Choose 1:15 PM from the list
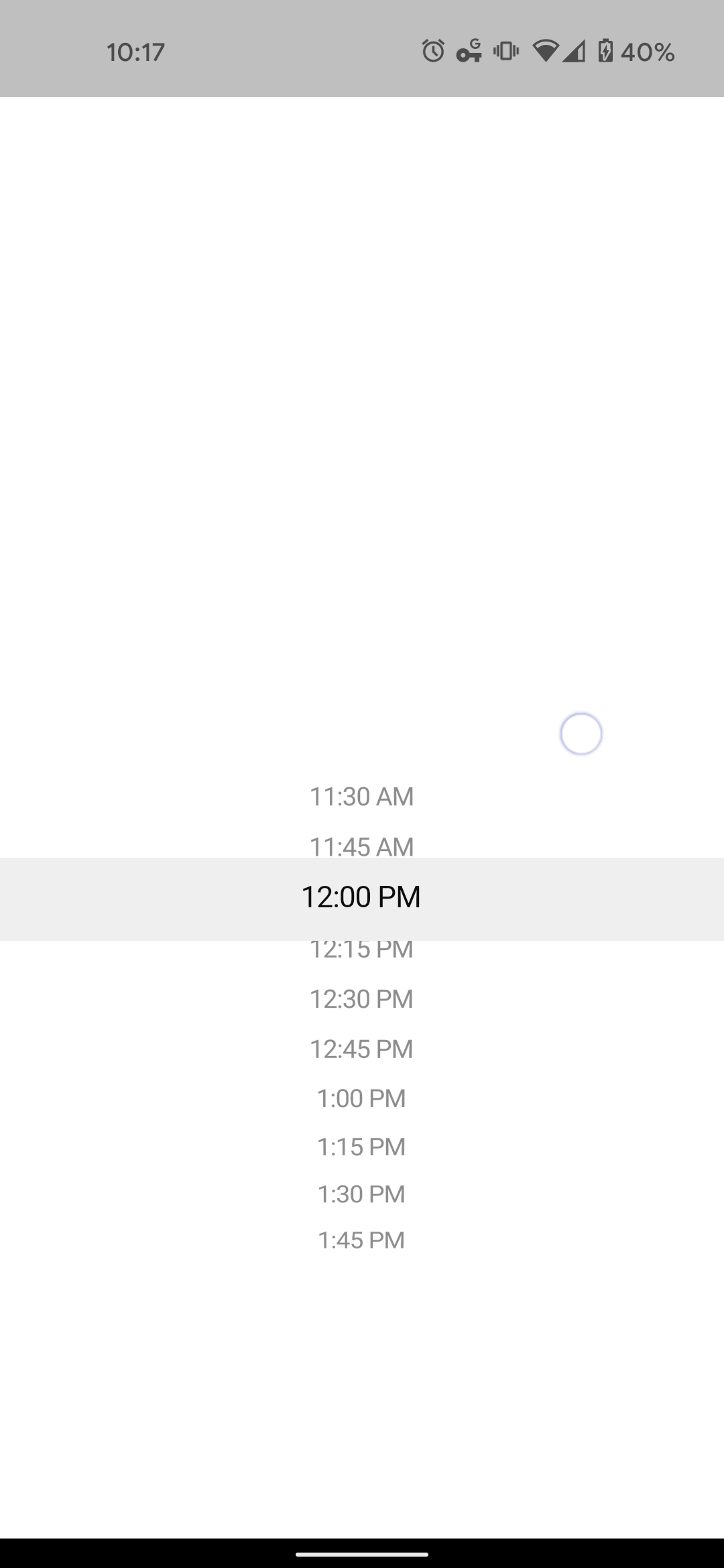The image size is (724, 1568). coord(362,1147)
